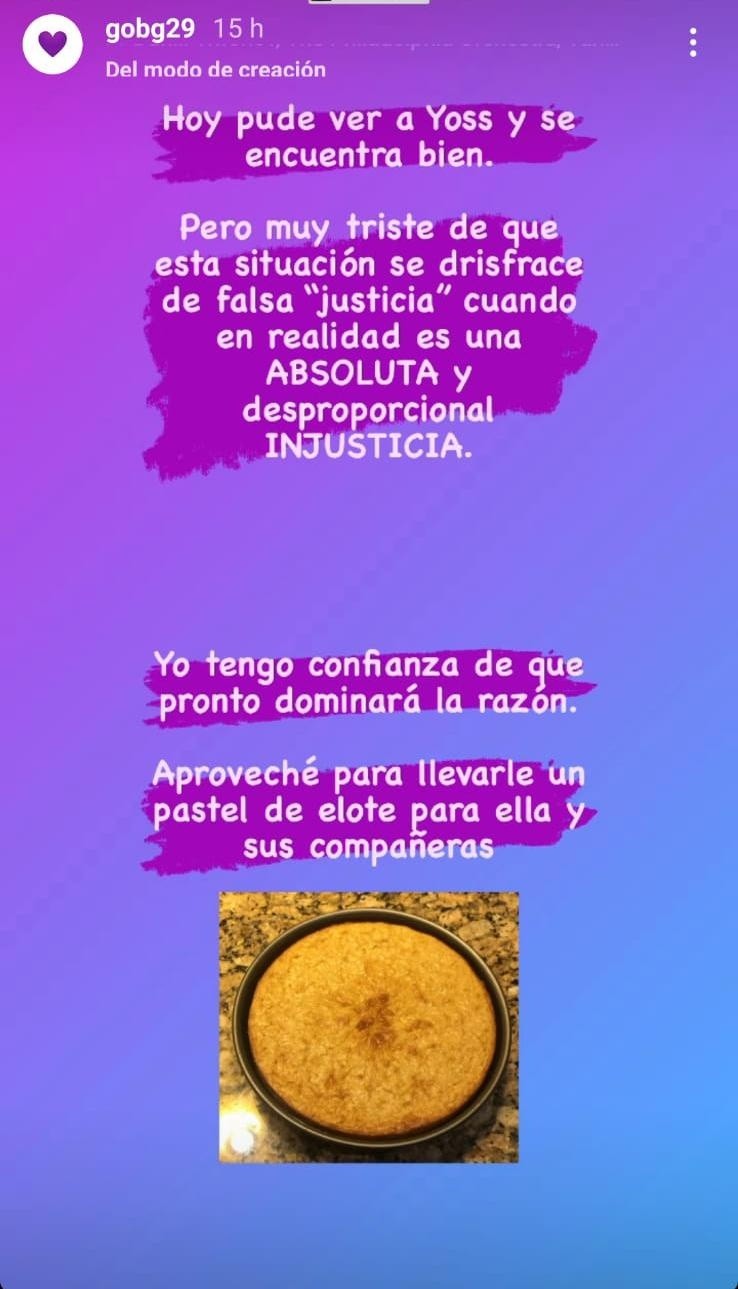Viewport: 738px width, 1289px height.
Task: Tap the gobg29 username
Action: [x=149, y=28]
